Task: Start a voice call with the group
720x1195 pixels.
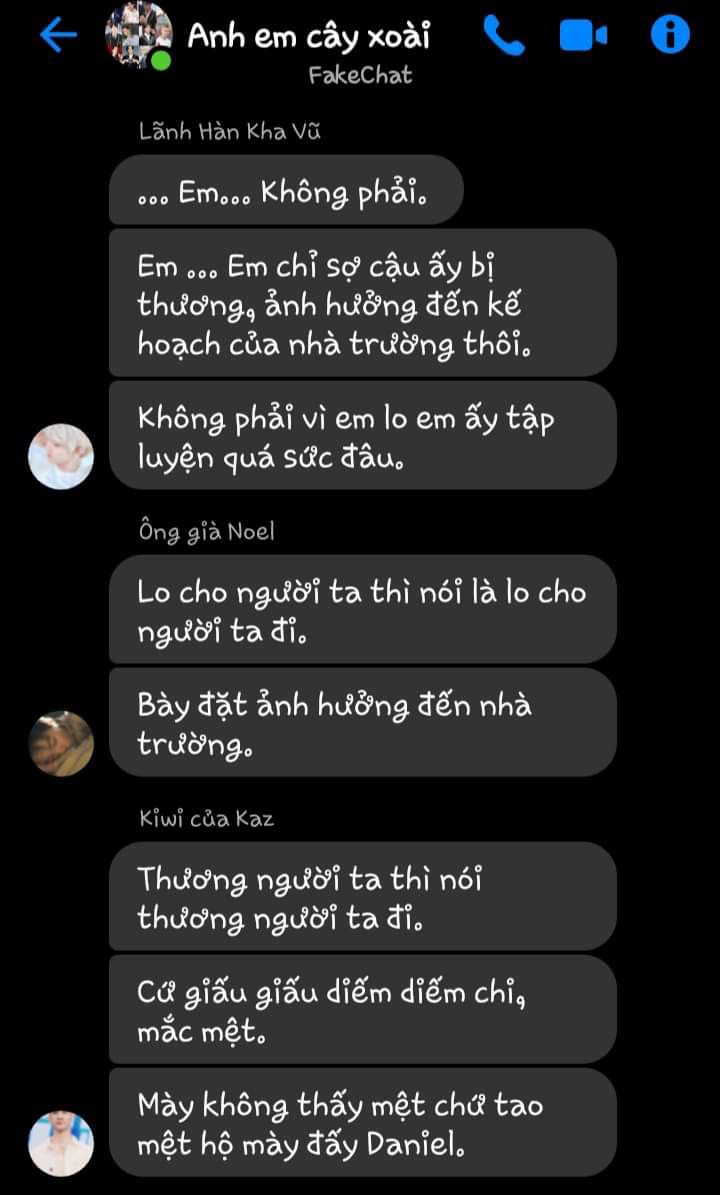Action: coord(504,36)
